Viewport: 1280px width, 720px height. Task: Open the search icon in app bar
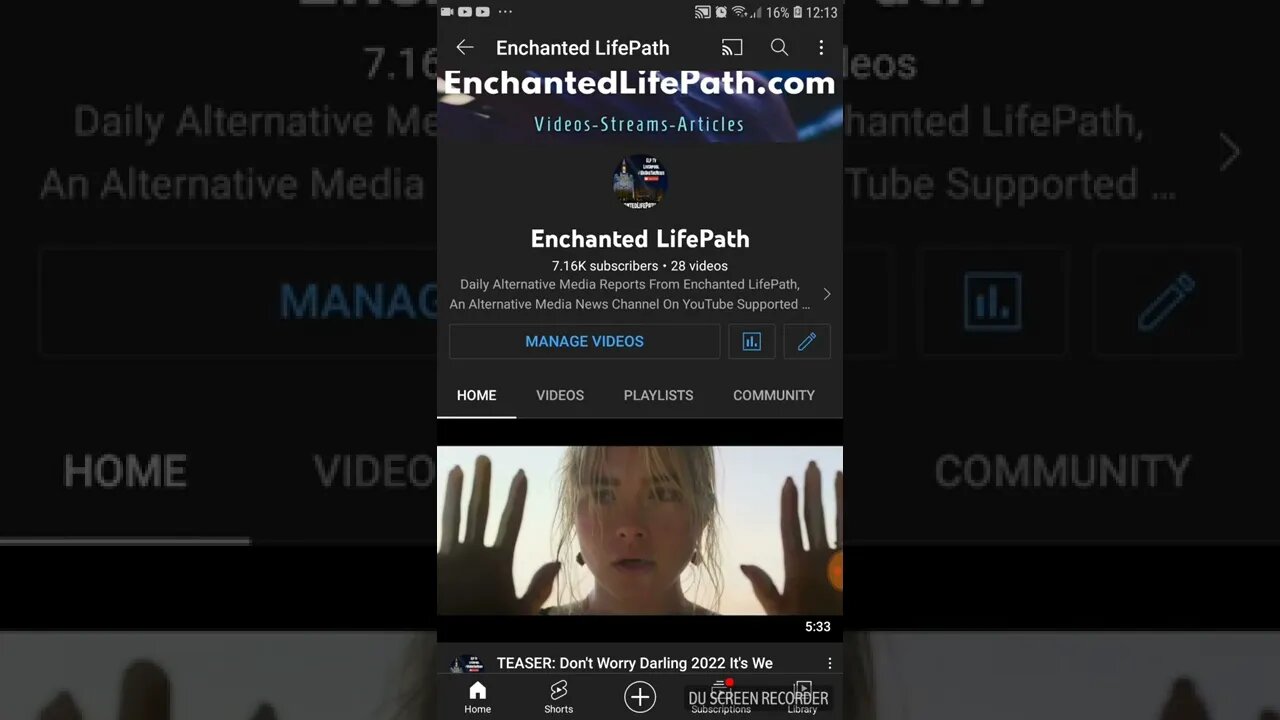(x=779, y=47)
